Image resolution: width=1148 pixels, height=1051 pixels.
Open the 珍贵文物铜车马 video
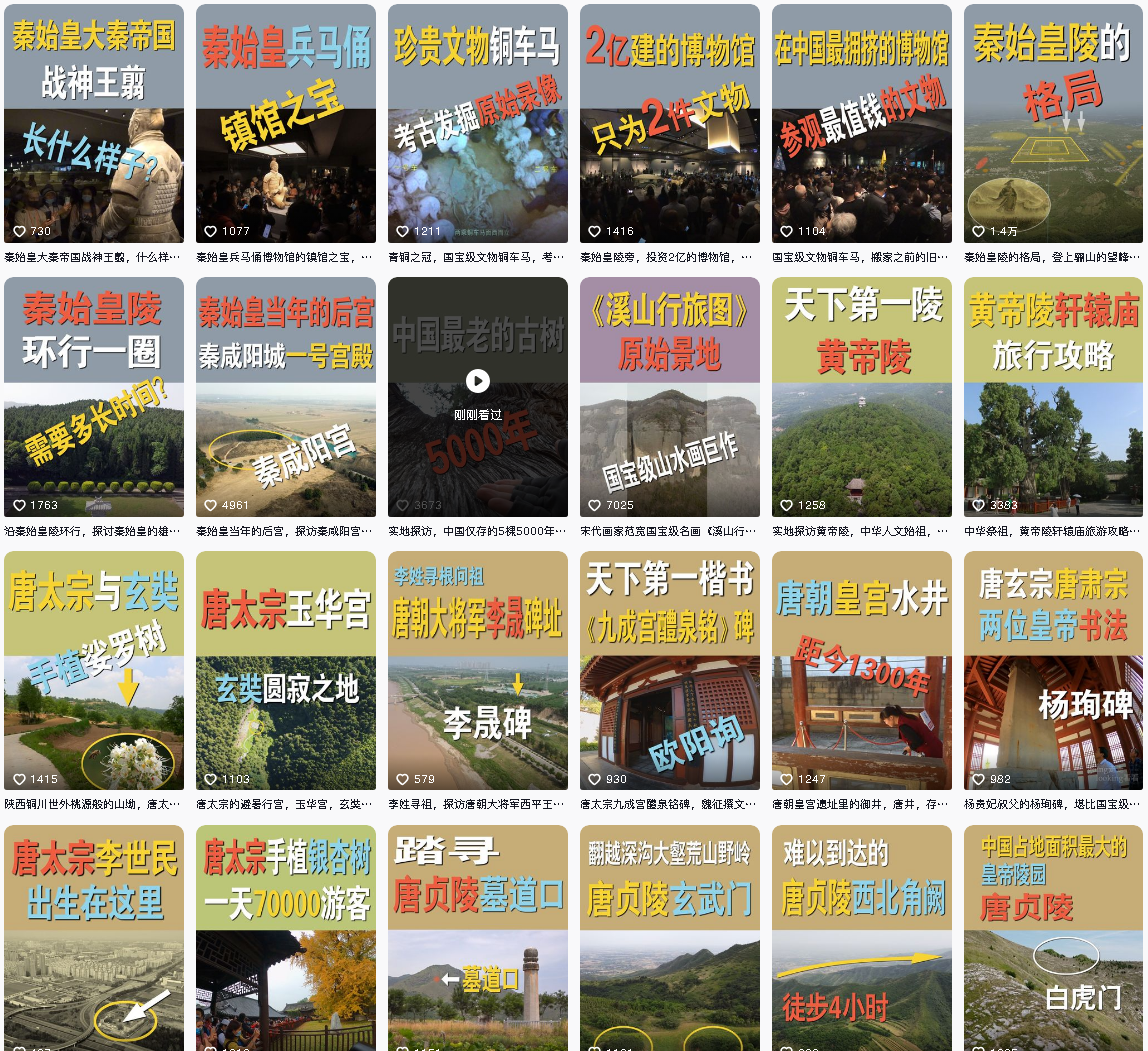(478, 123)
